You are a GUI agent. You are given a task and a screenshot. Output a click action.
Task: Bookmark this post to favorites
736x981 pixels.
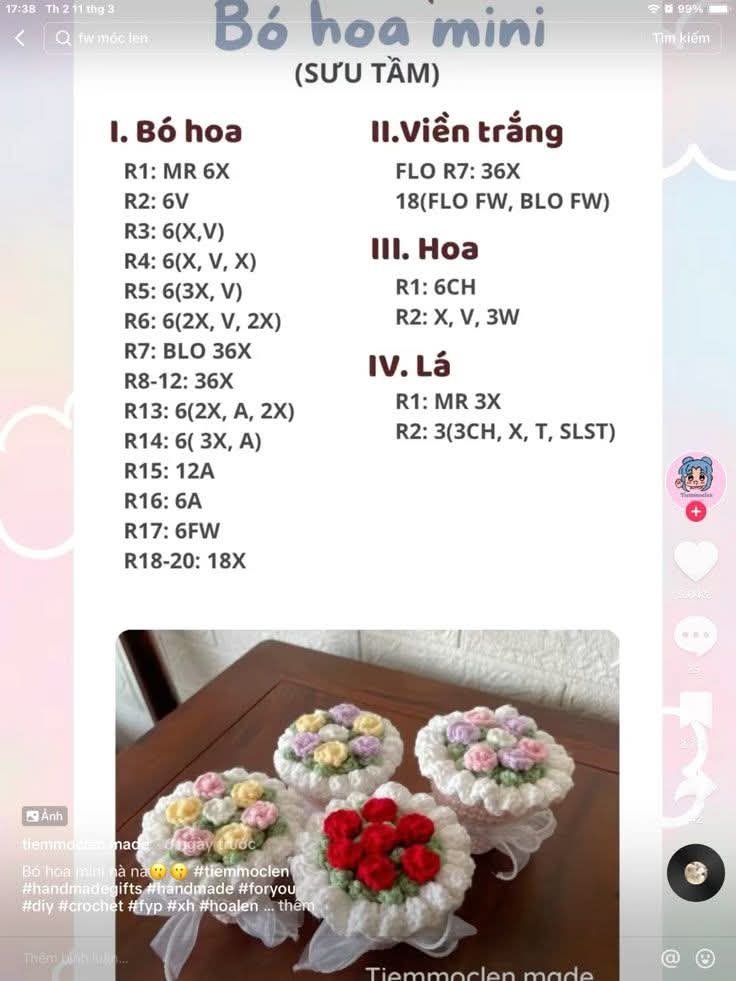click(x=695, y=710)
